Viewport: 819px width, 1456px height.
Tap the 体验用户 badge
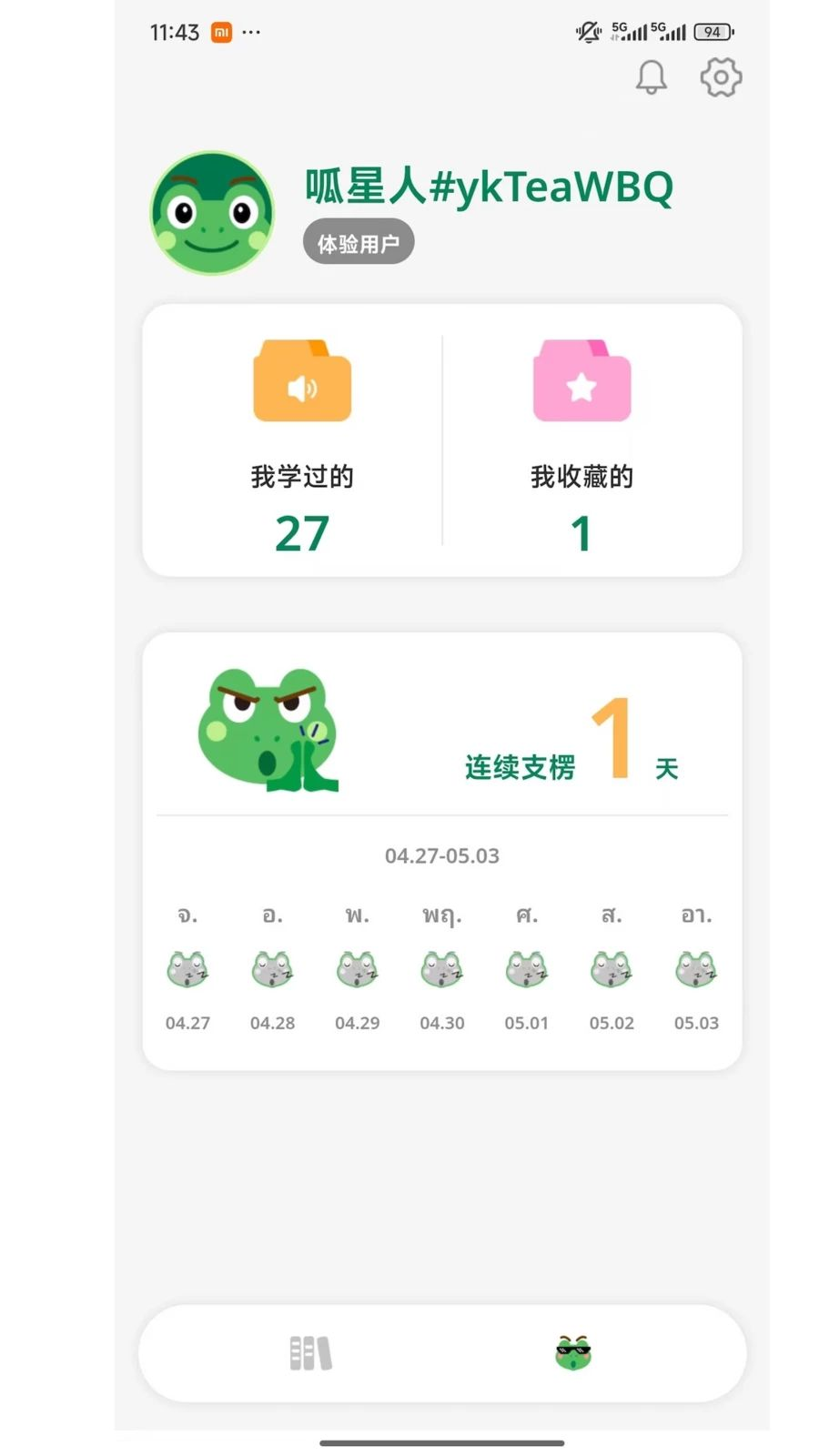[x=358, y=241]
